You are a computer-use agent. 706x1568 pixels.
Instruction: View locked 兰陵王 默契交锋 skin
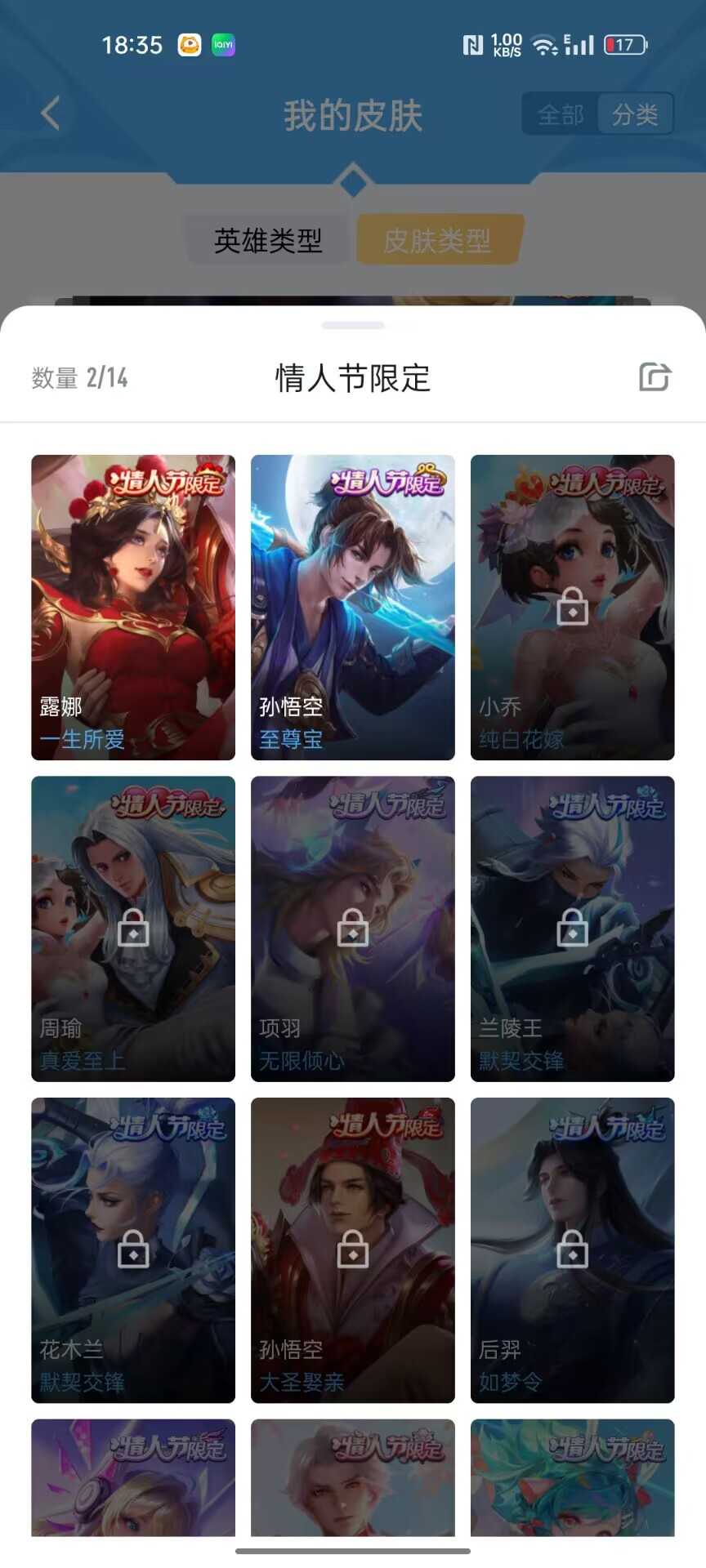click(x=573, y=929)
